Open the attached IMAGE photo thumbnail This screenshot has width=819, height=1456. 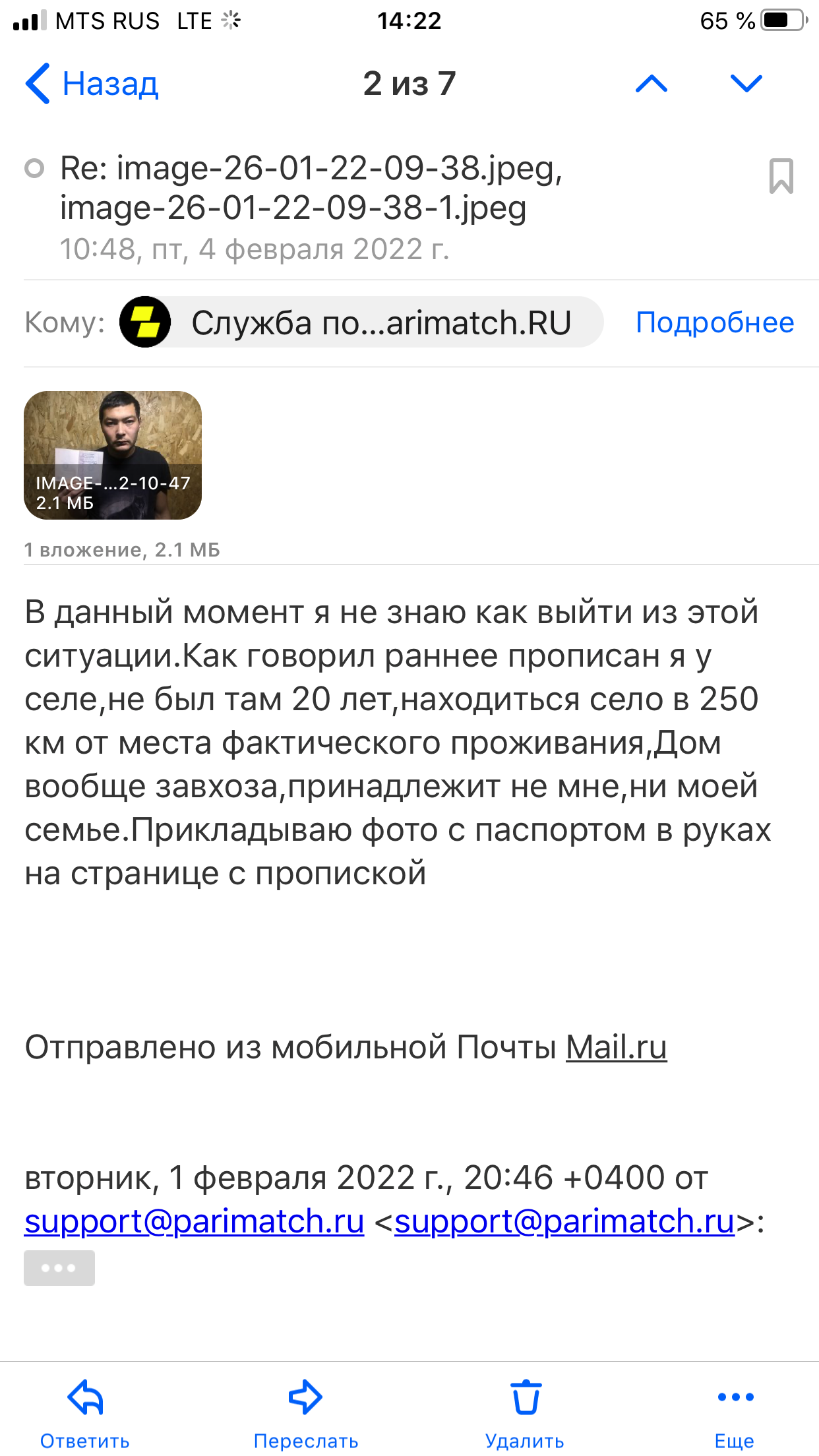point(113,455)
